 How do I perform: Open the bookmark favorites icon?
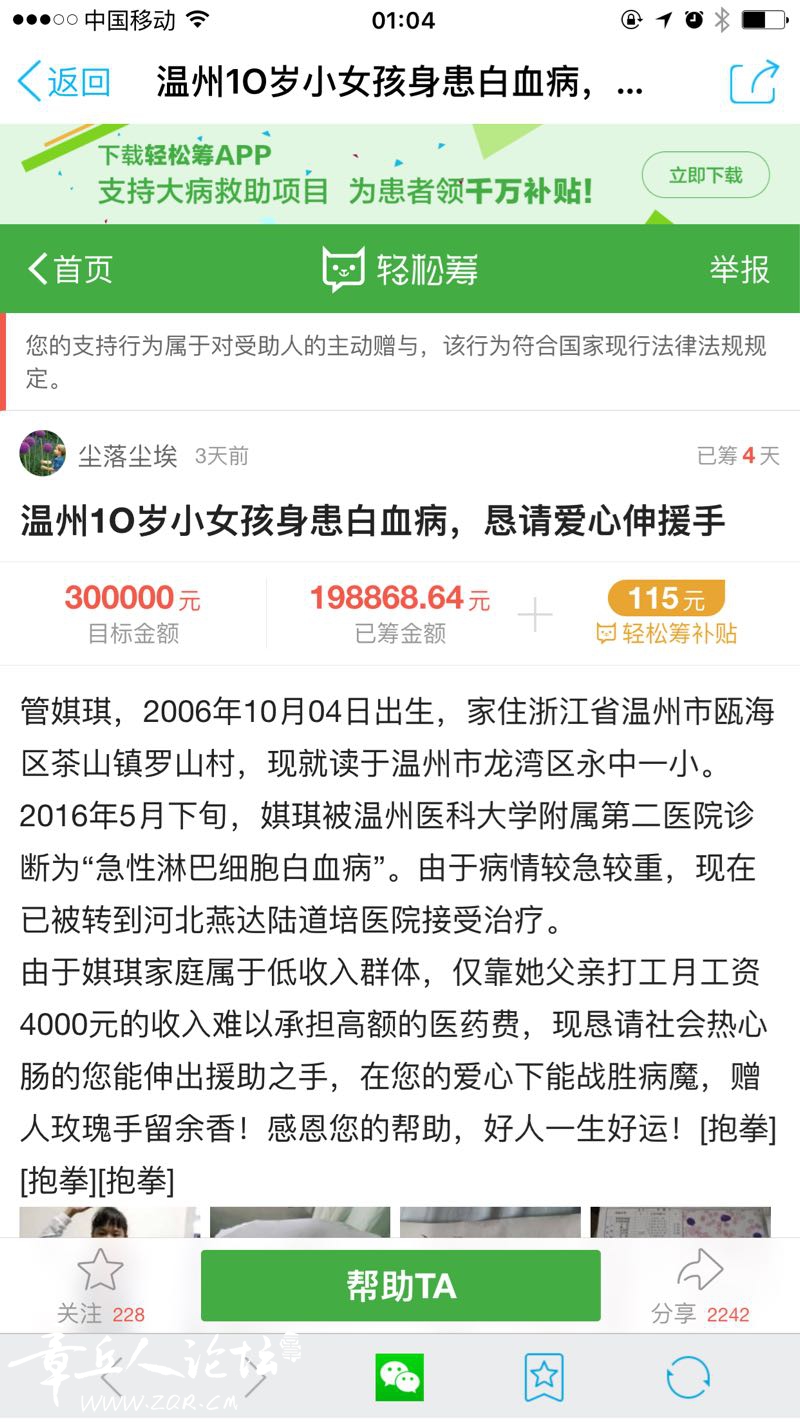point(544,1377)
